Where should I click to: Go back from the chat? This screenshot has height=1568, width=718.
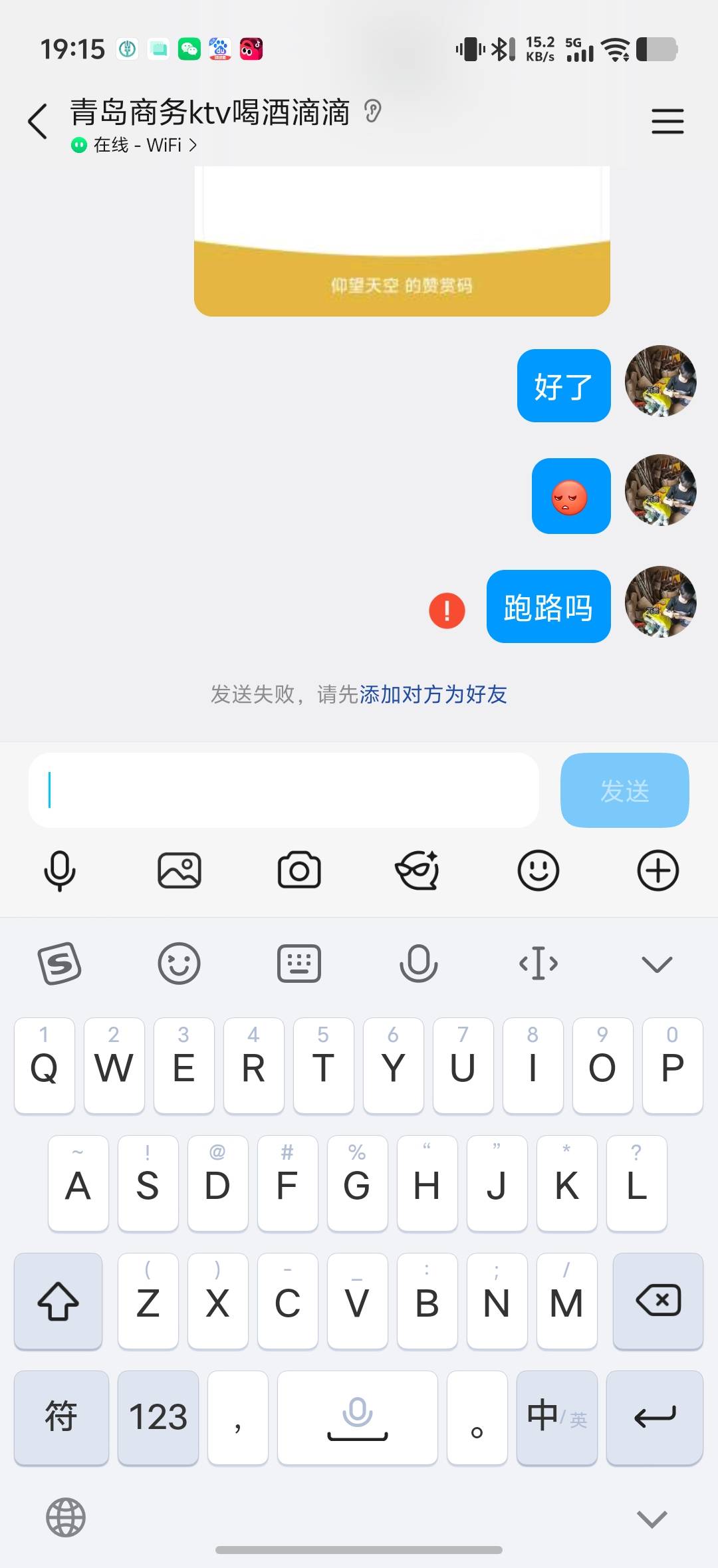click(38, 121)
